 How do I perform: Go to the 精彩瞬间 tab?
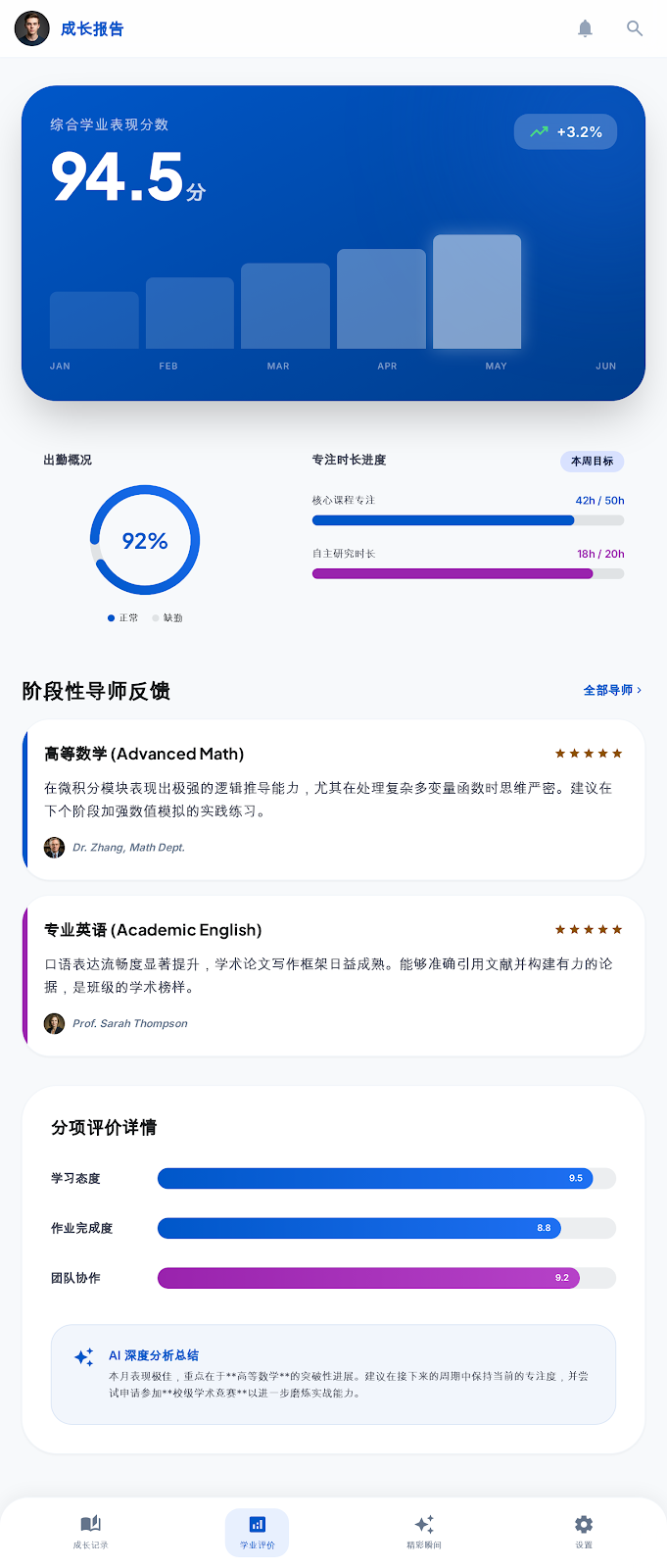coord(424,1532)
